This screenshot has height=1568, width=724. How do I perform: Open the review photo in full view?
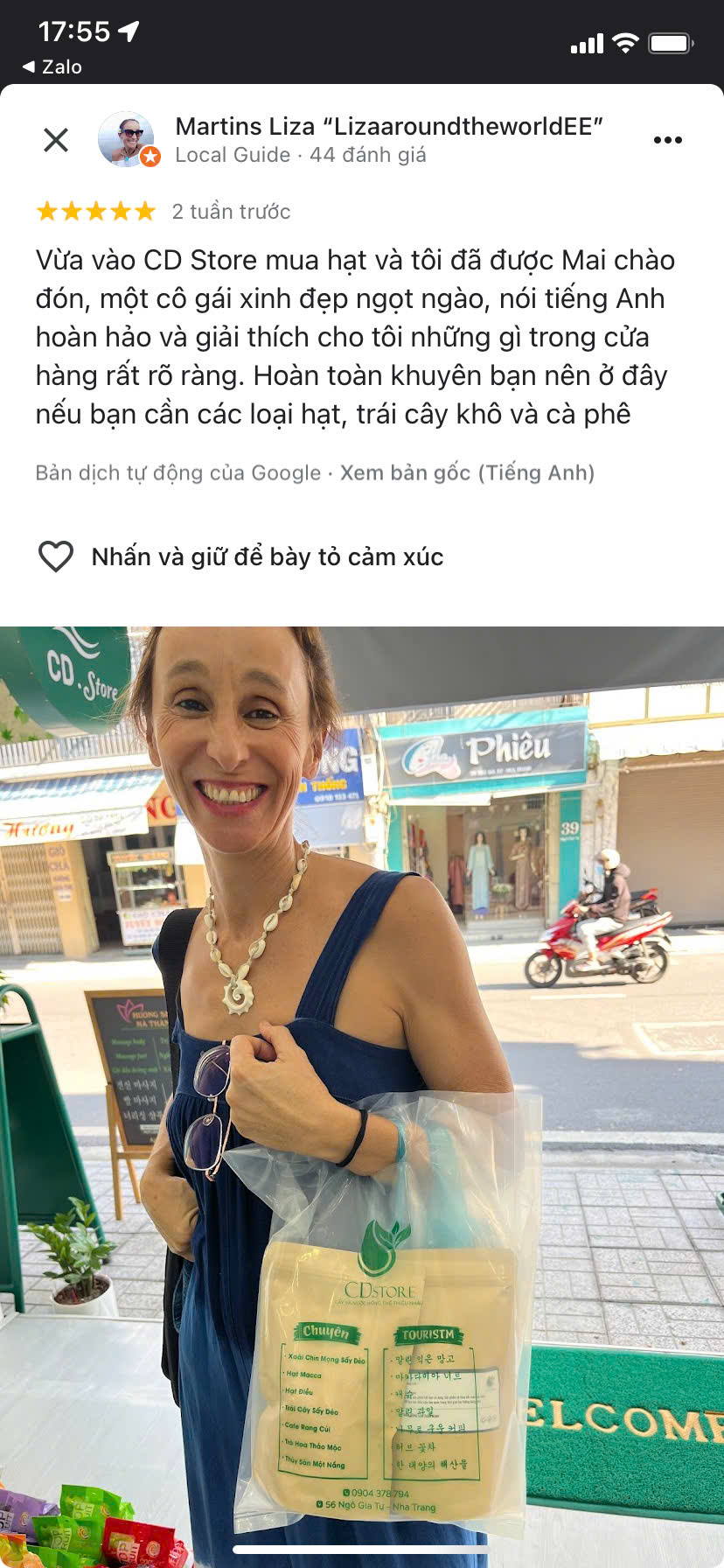[362, 1097]
